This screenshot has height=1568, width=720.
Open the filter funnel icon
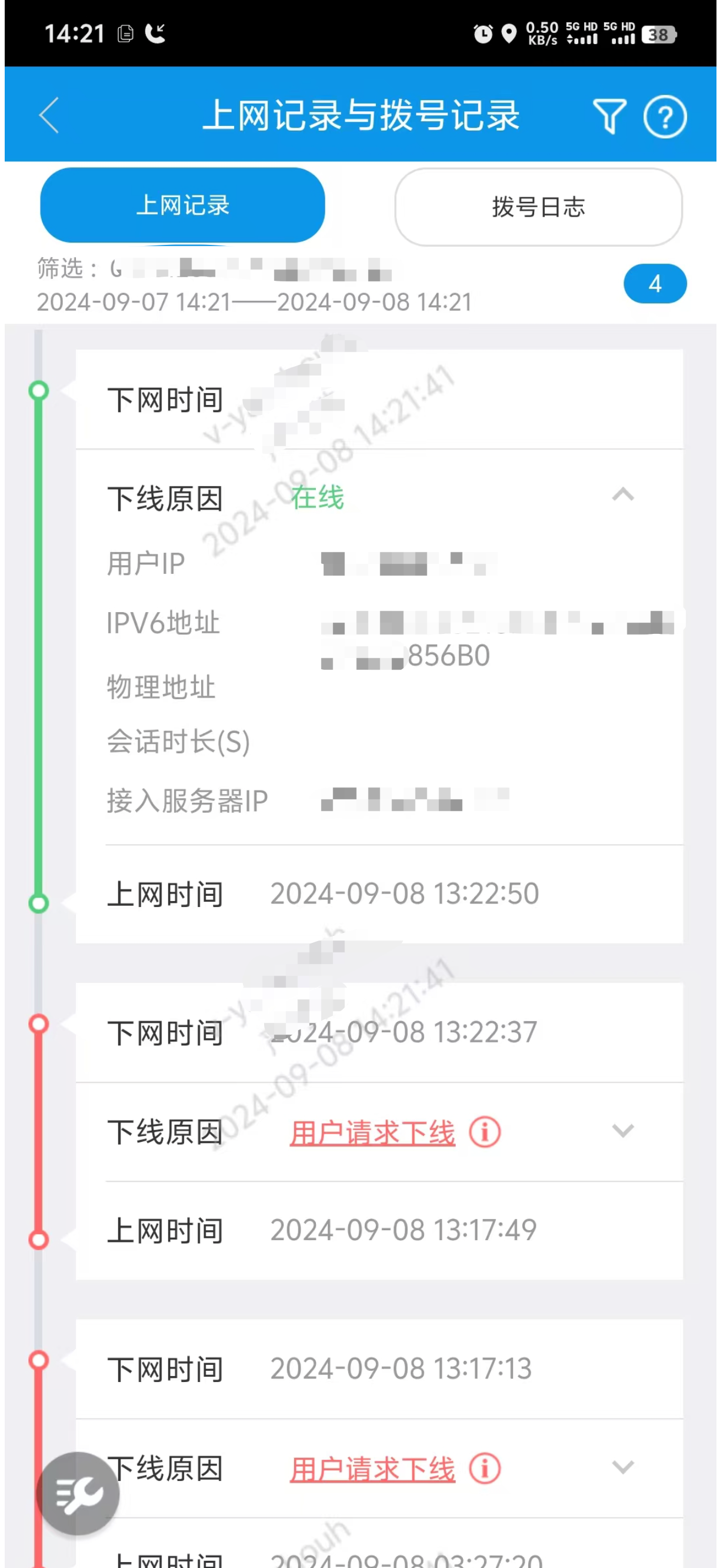(609, 115)
